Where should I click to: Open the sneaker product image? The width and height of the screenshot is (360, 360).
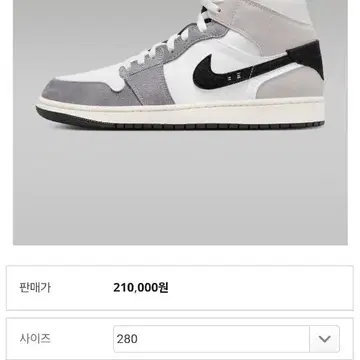click(x=180, y=122)
